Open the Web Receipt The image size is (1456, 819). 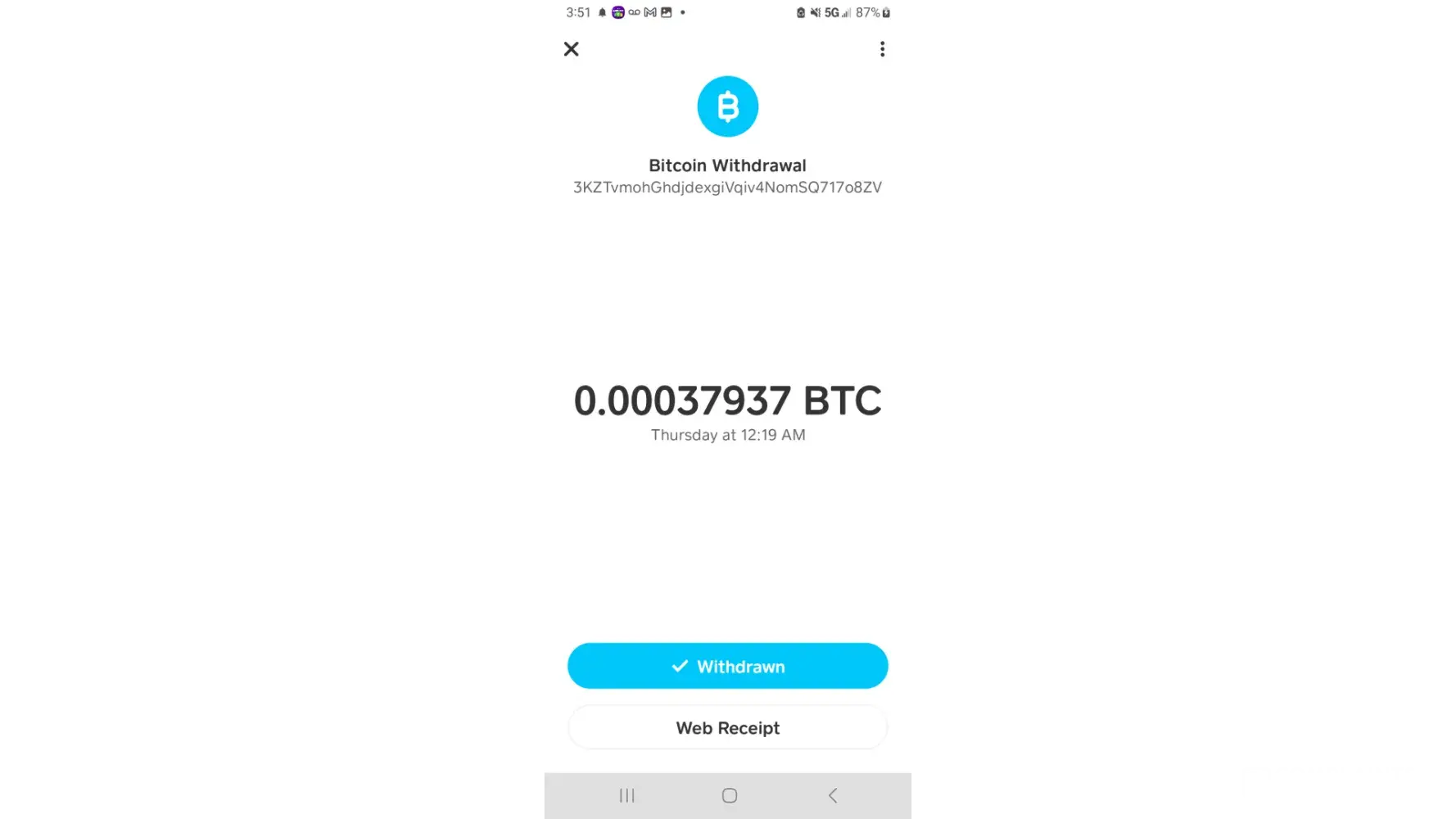pyautogui.click(x=727, y=727)
